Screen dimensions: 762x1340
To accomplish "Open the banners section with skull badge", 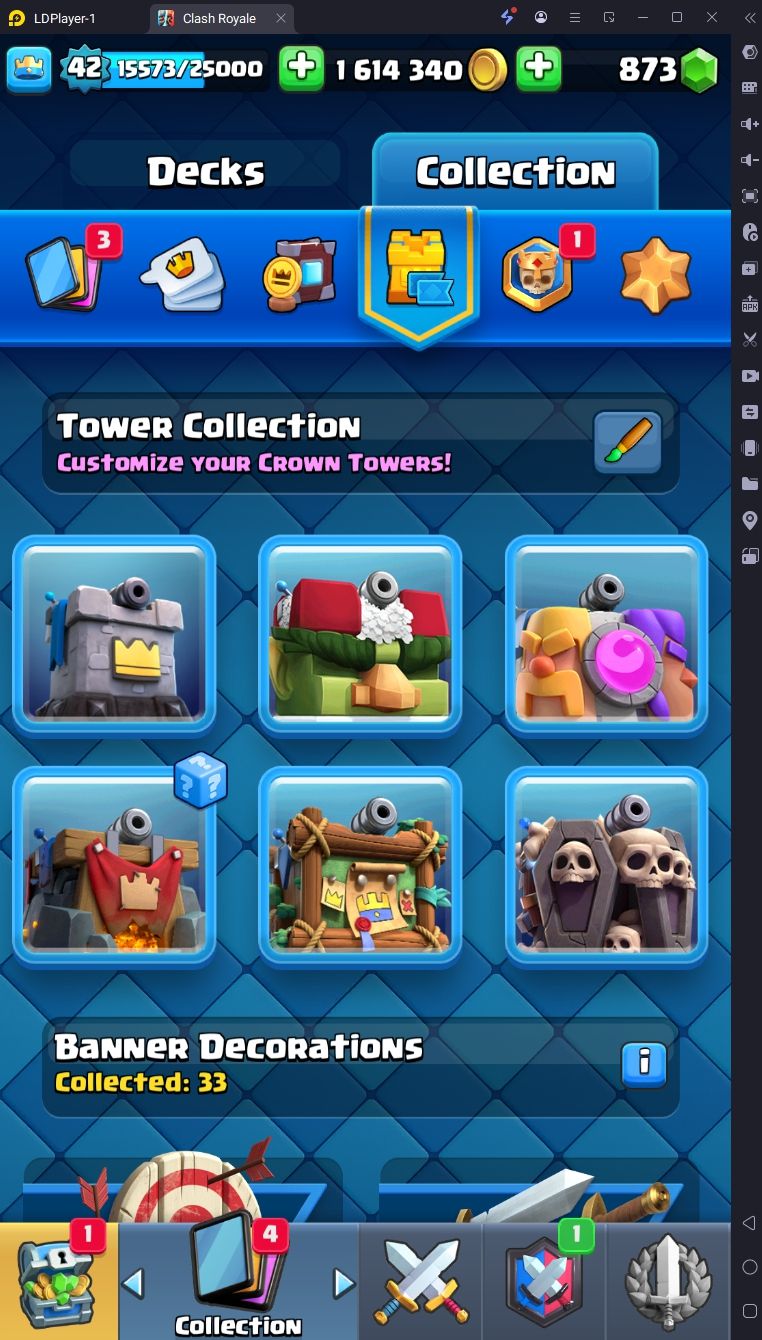I will point(537,274).
